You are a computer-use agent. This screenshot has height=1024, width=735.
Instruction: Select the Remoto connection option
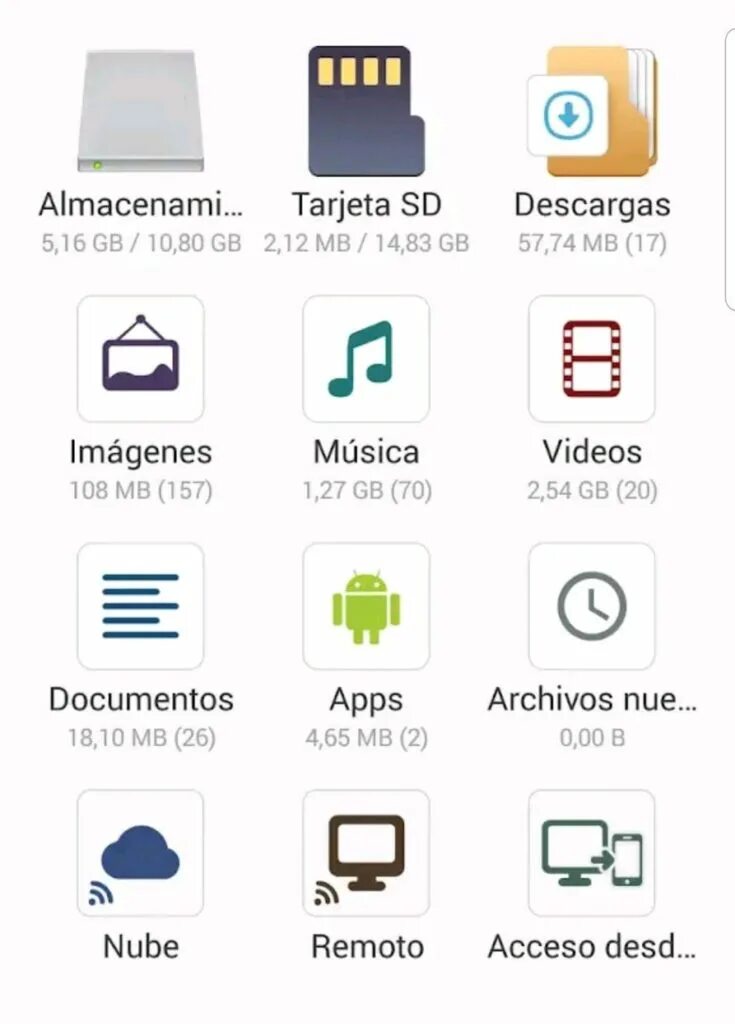[x=366, y=853]
